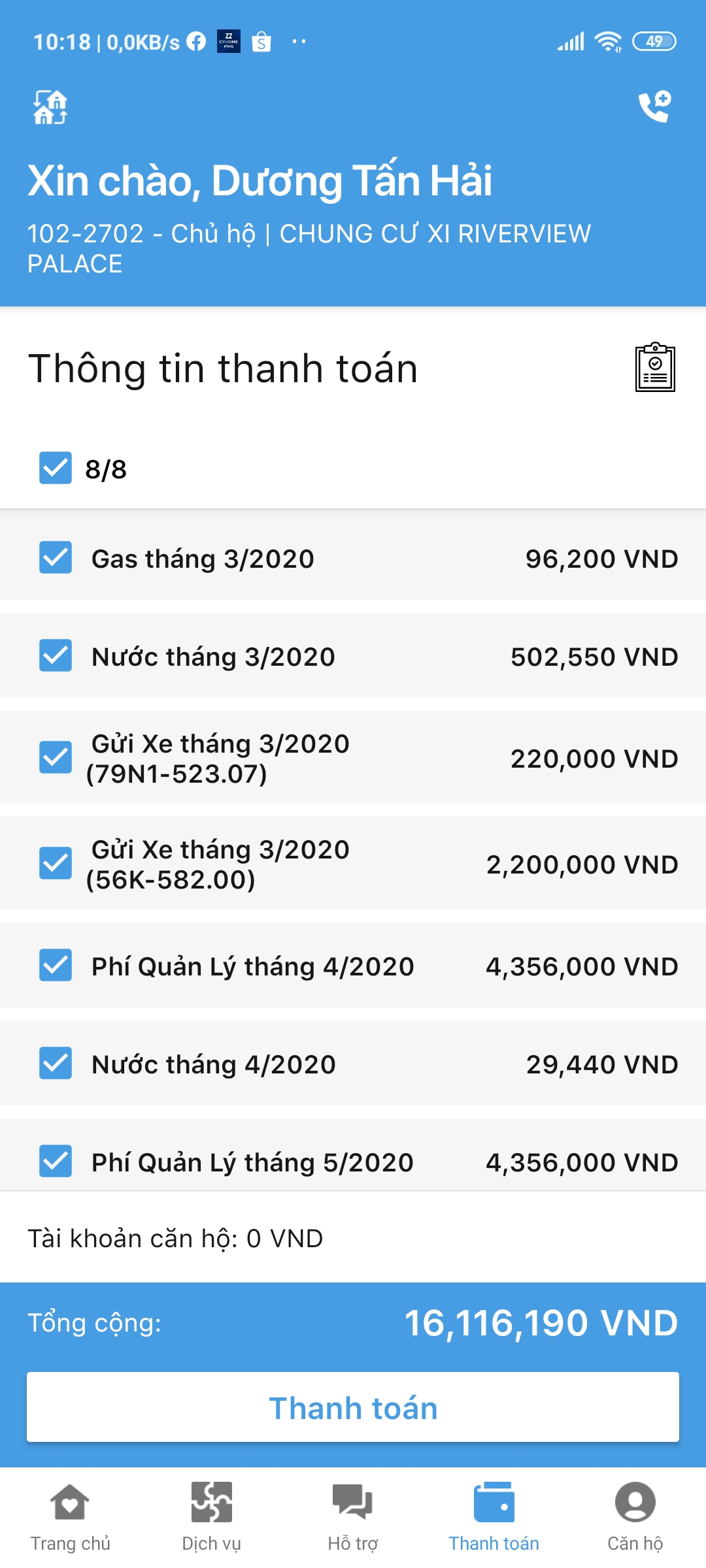
Task: Deselect Gửi Xe (56K-582.00) fee
Action: coord(56,863)
